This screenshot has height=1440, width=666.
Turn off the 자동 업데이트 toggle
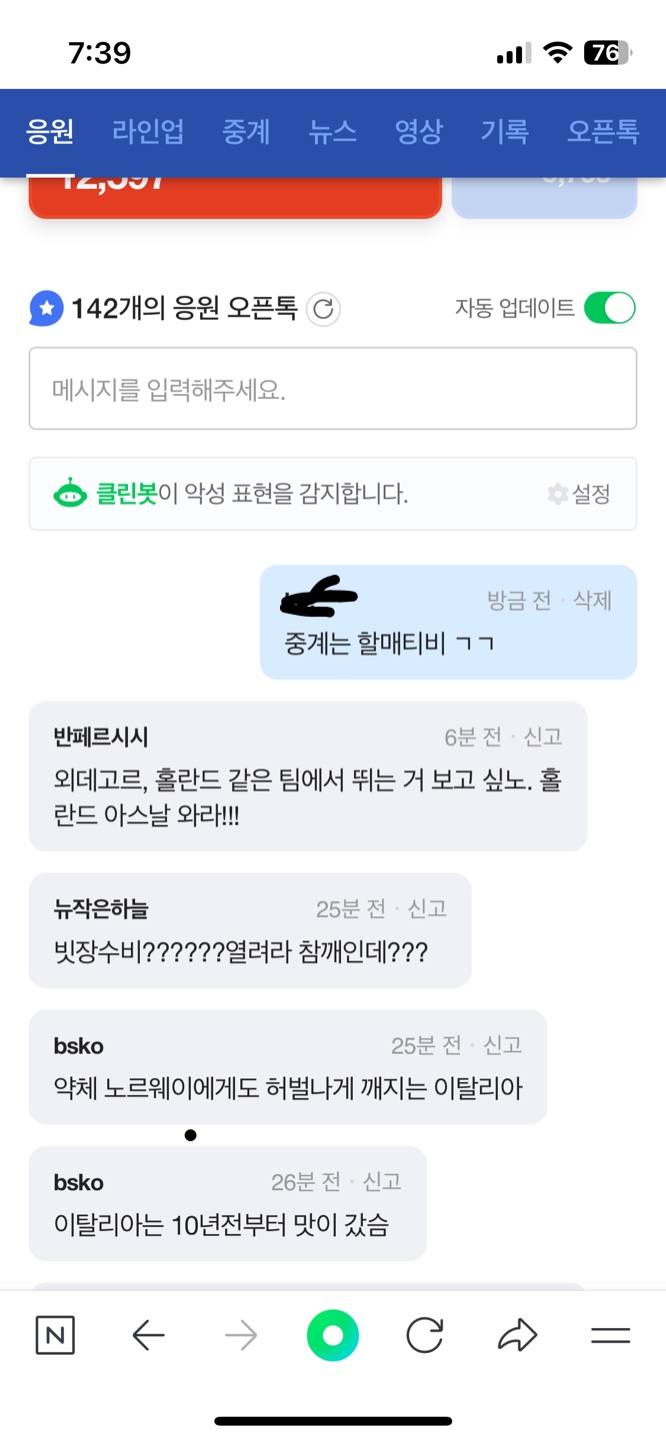tap(609, 308)
